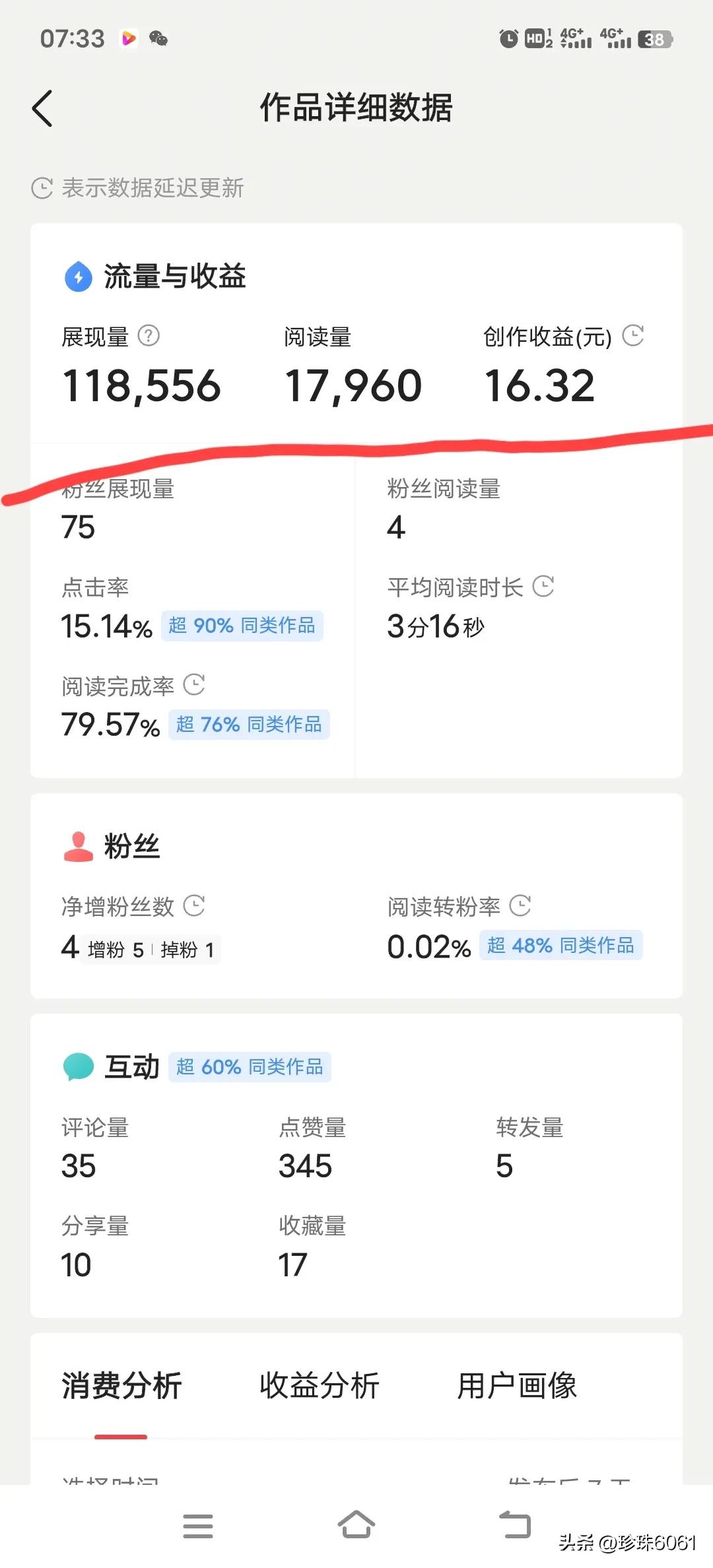The image size is (713, 1568).
Task: Tap the home button in bottom navigation
Action: [x=356, y=1524]
